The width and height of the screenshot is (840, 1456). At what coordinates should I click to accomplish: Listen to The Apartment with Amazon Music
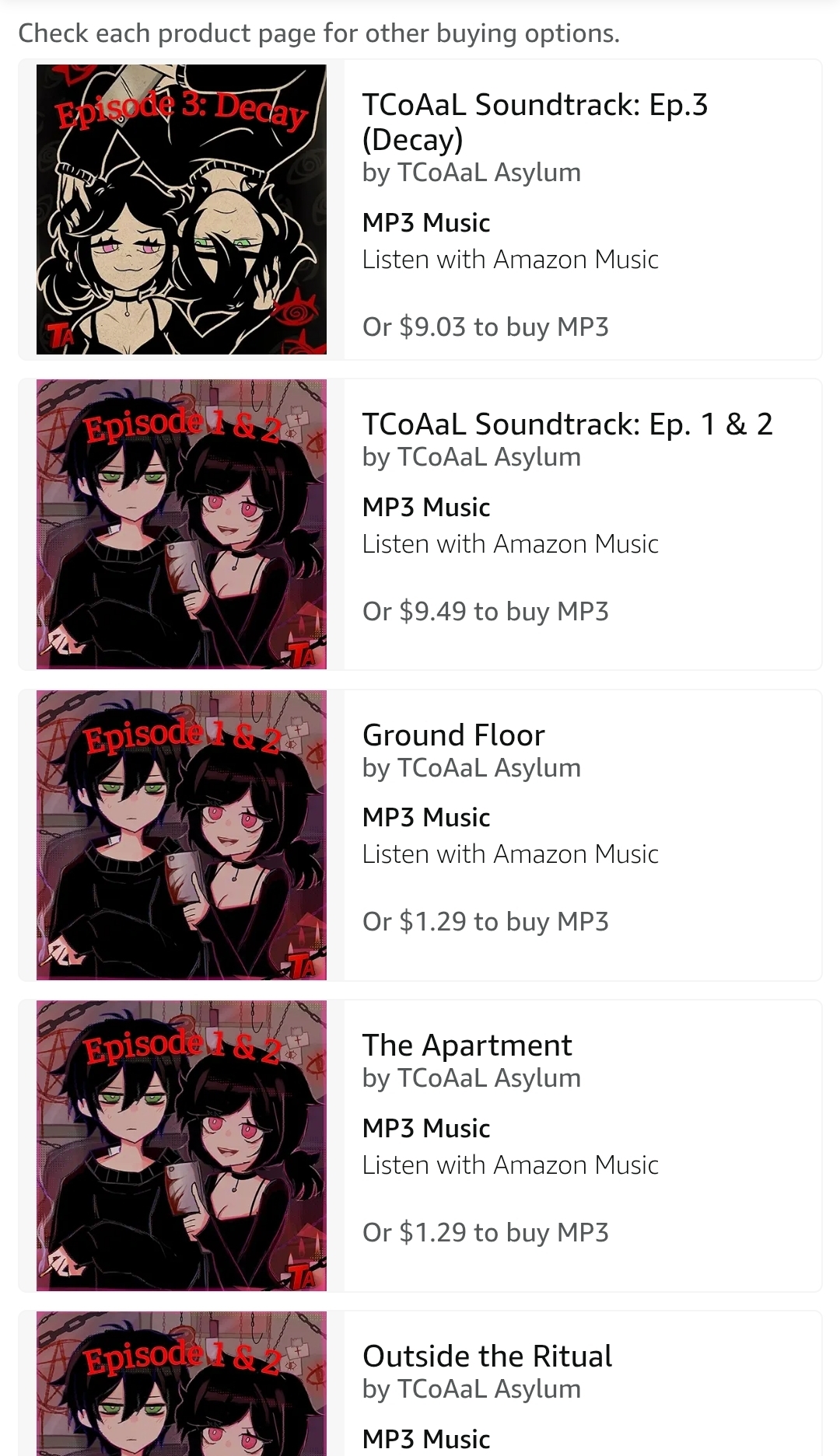pyautogui.click(x=510, y=1165)
